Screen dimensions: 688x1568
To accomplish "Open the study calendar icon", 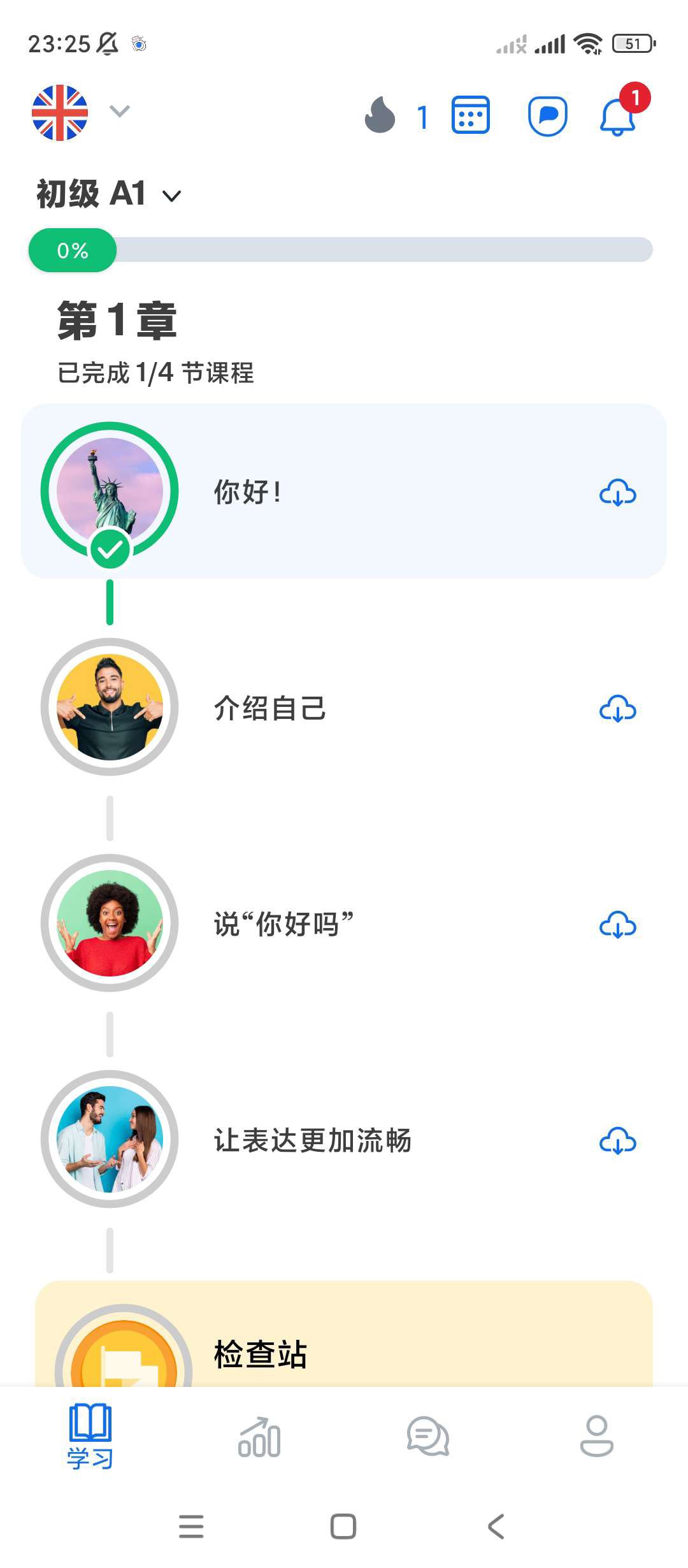I will click(x=470, y=115).
